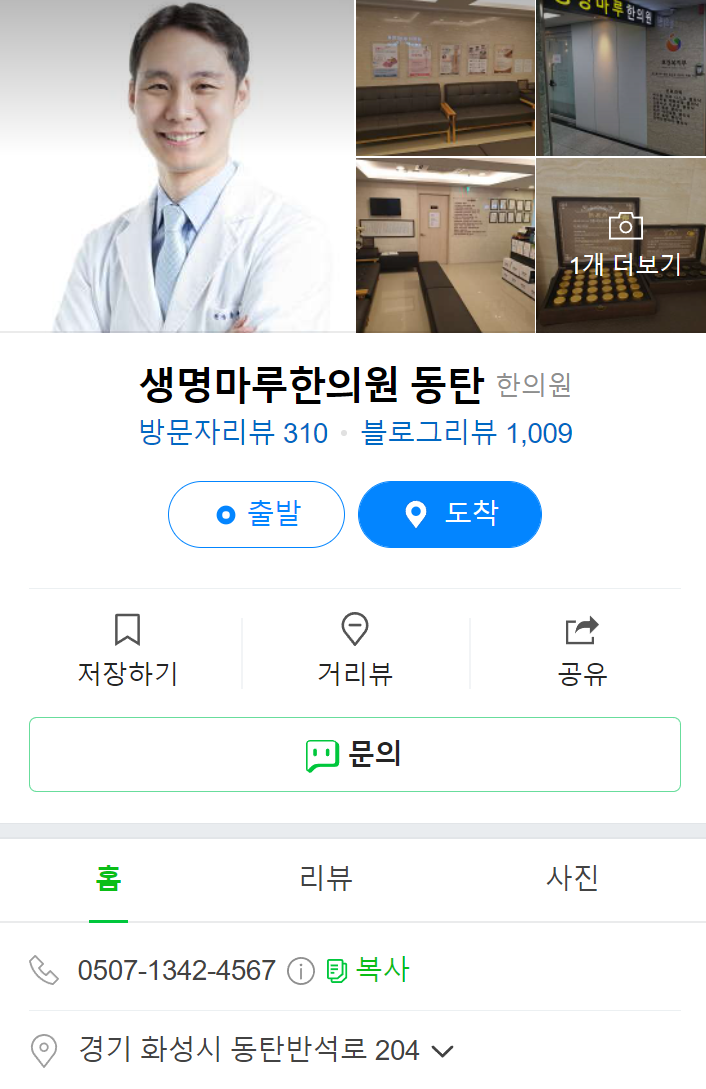
Task: Save this place with 저장하기
Action: [127, 650]
